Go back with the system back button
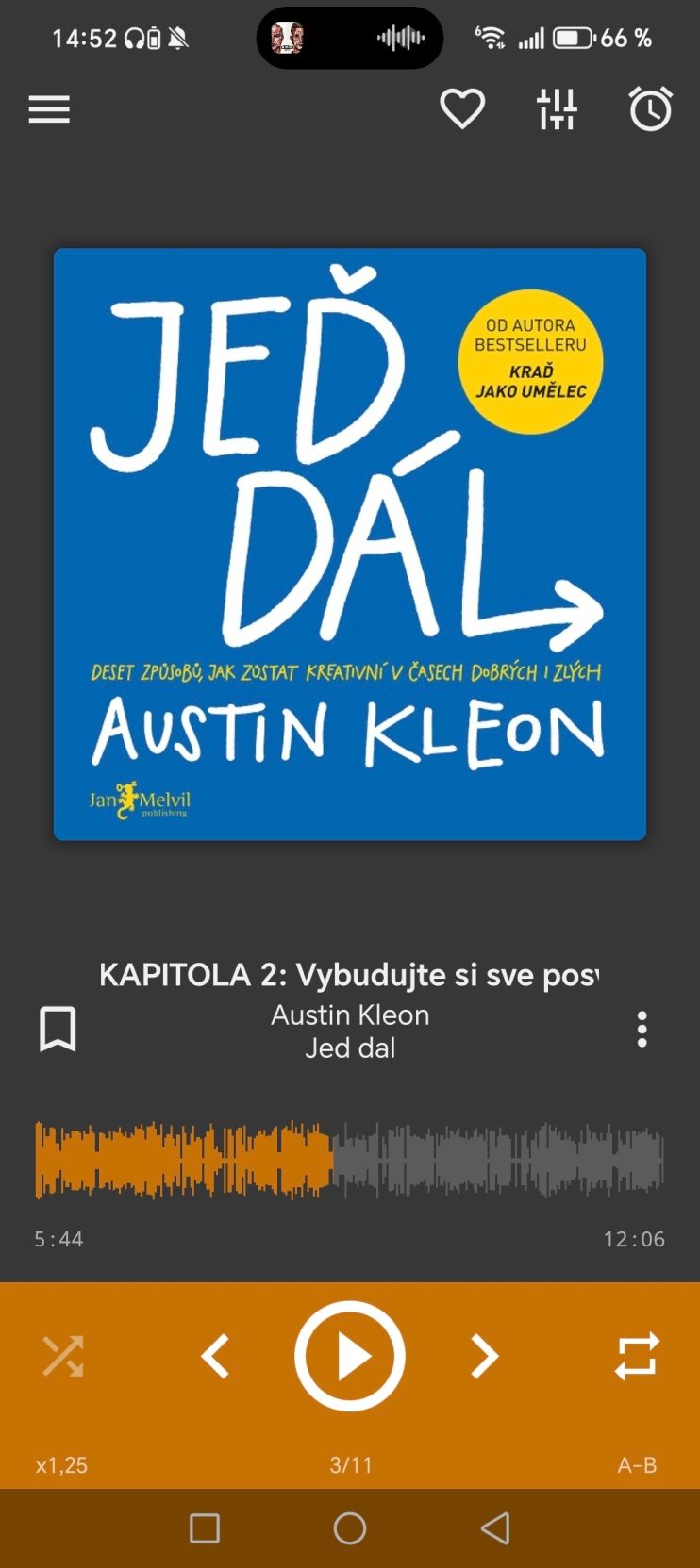The height and width of the screenshot is (1568, 700). click(x=495, y=1528)
